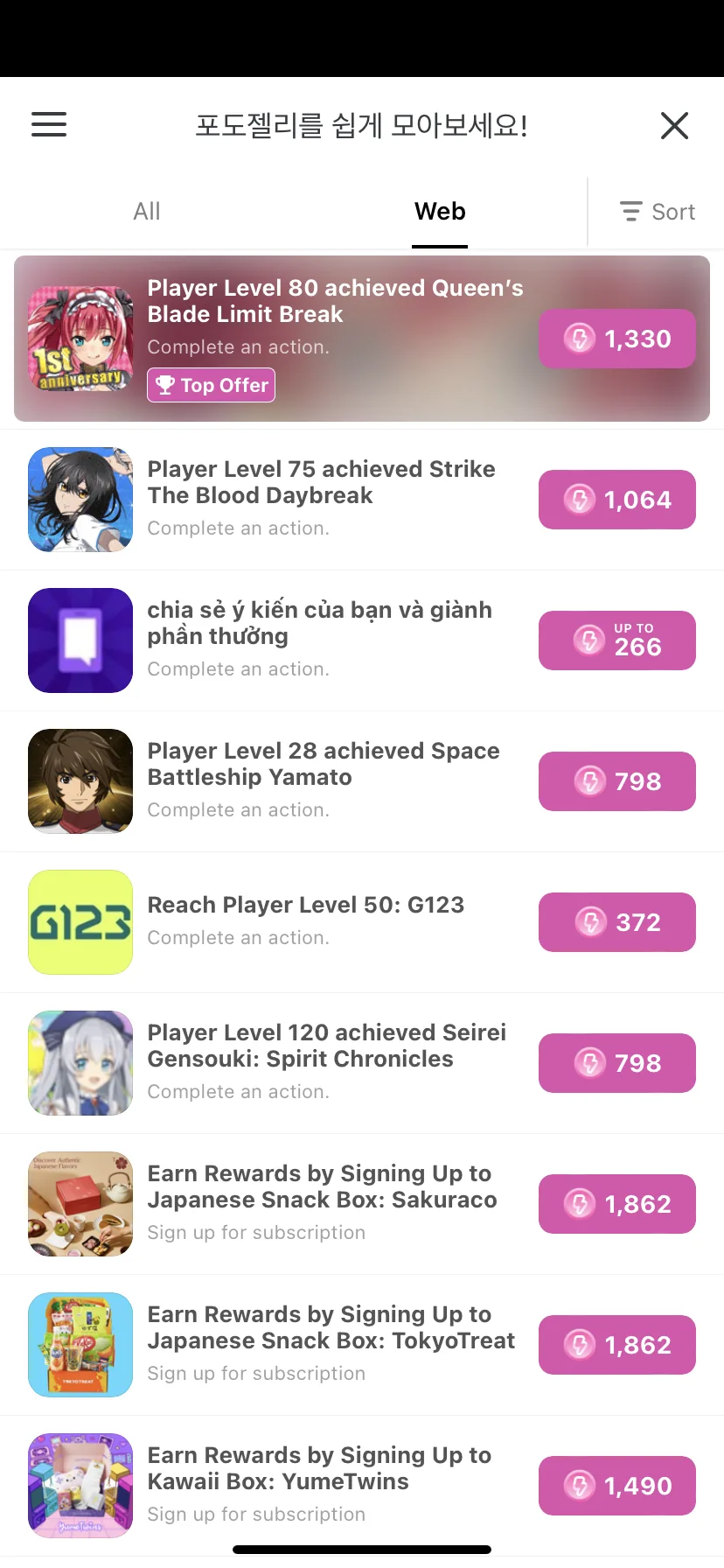This screenshot has width=724, height=1568.
Task: Select the Web tab
Action: pos(440,212)
